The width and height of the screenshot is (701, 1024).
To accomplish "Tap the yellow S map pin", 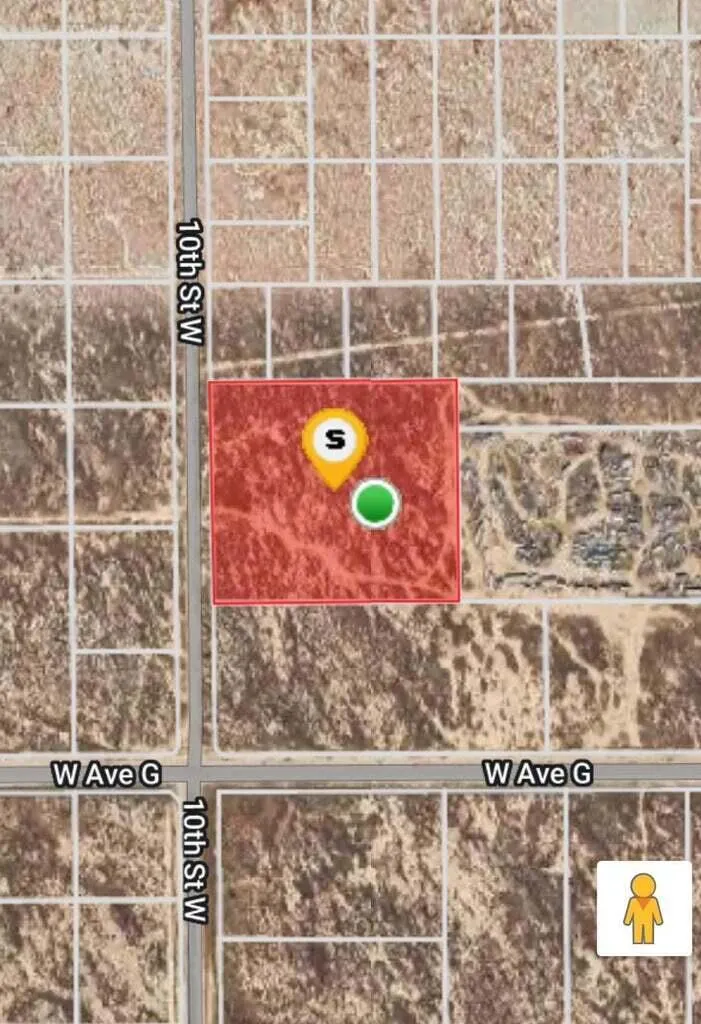I will [335, 440].
